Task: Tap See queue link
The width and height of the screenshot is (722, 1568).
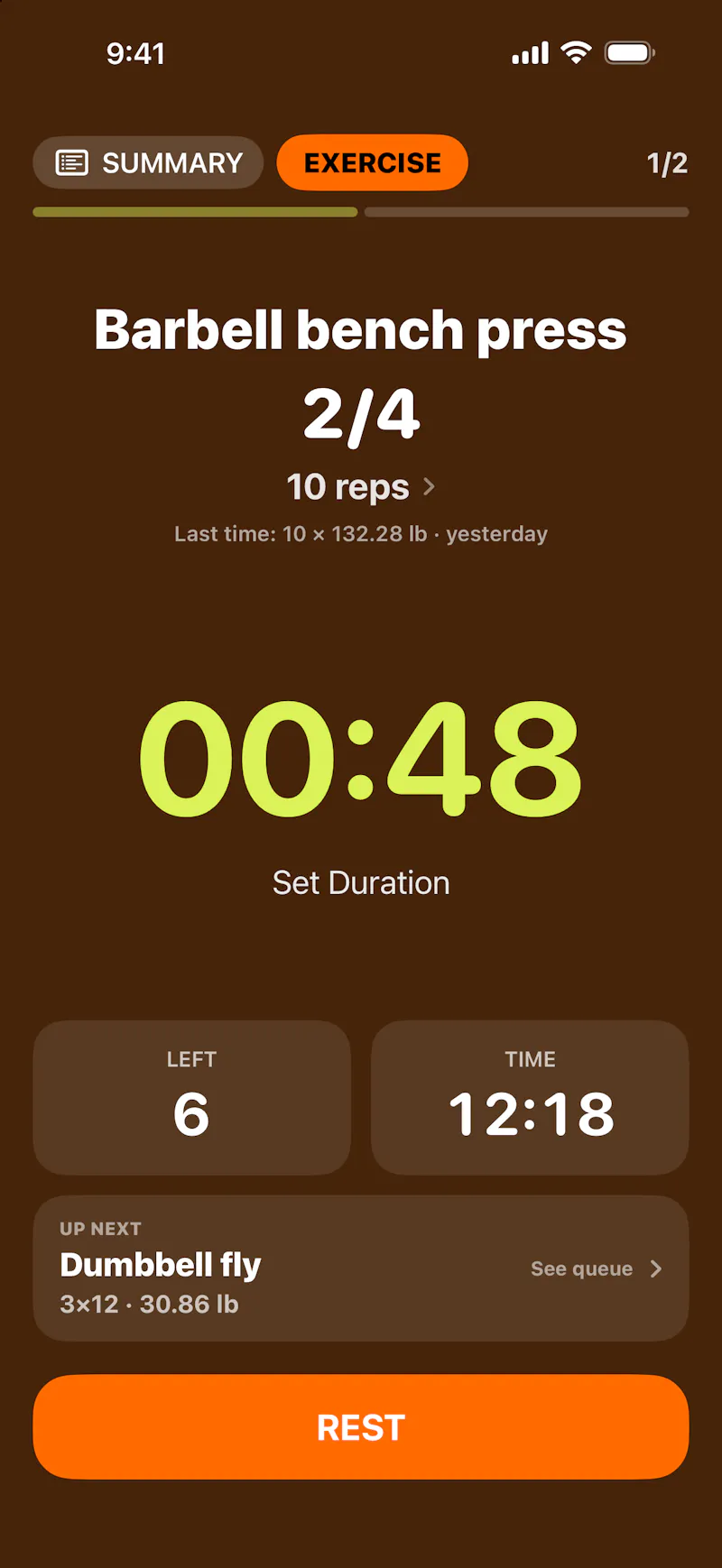Action: [x=597, y=1268]
